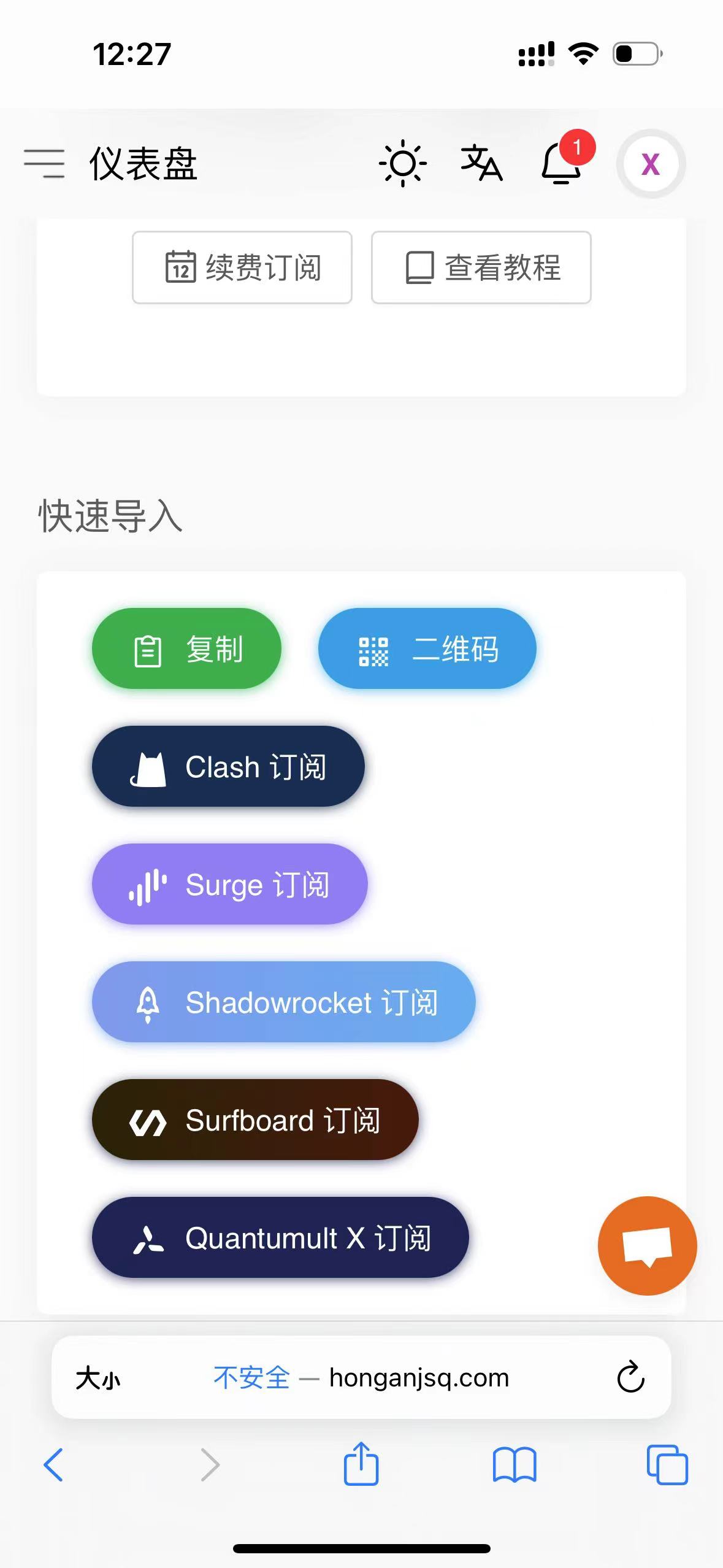Image resolution: width=723 pixels, height=1568 pixels.
Task: Reload the page in Safari
Action: point(630,1377)
